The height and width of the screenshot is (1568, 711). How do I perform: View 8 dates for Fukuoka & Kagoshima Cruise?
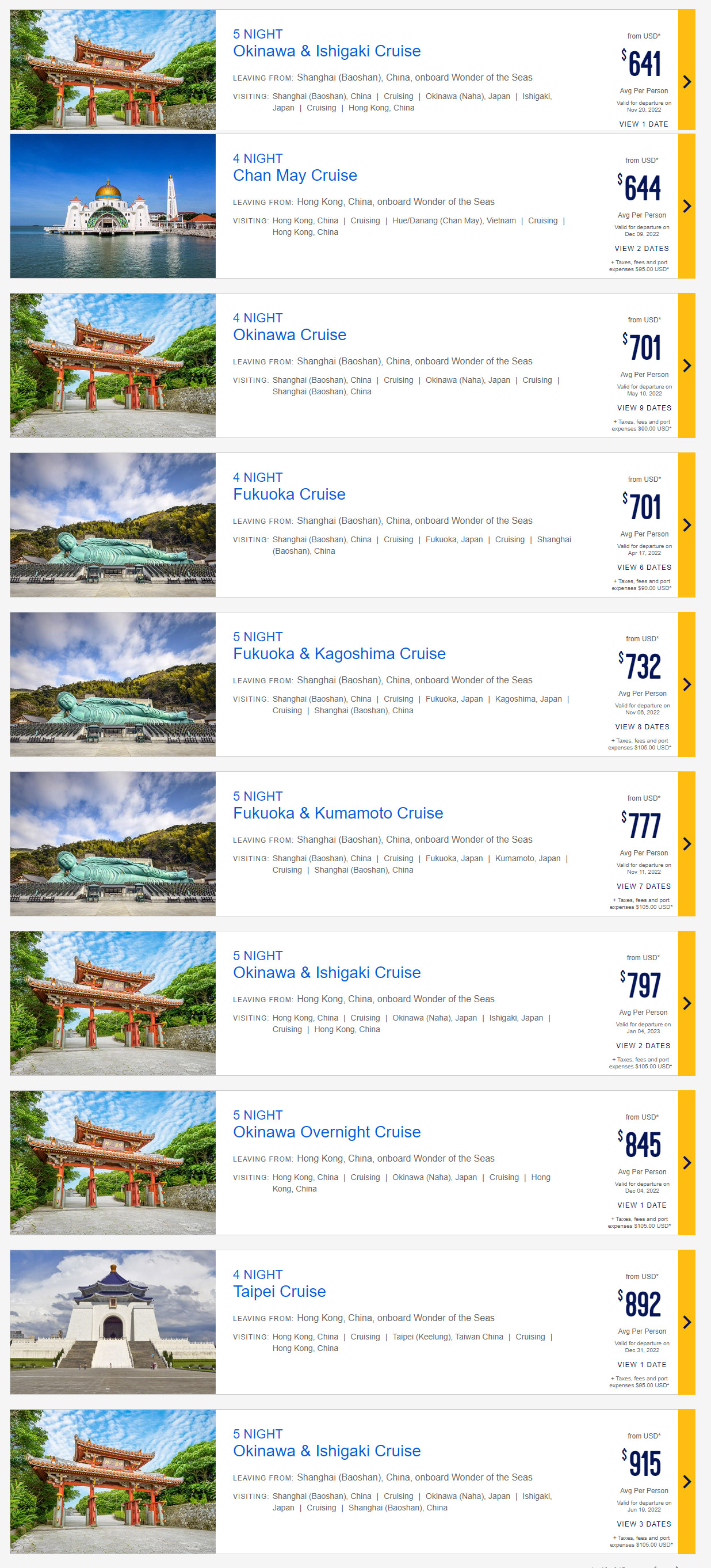tap(643, 727)
